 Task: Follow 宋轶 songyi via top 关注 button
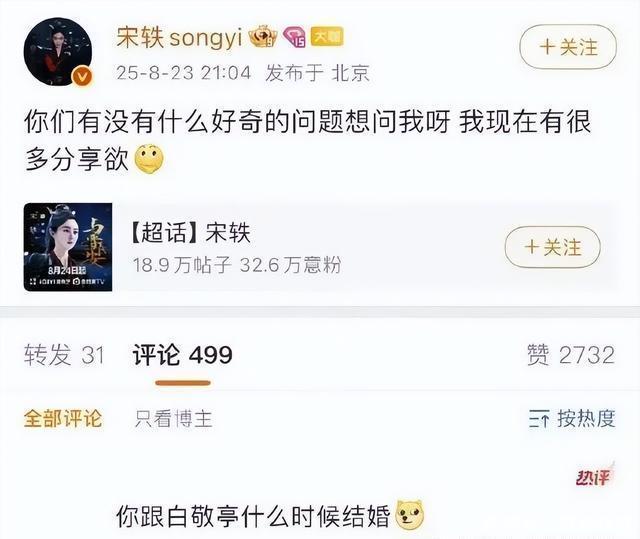tap(566, 46)
